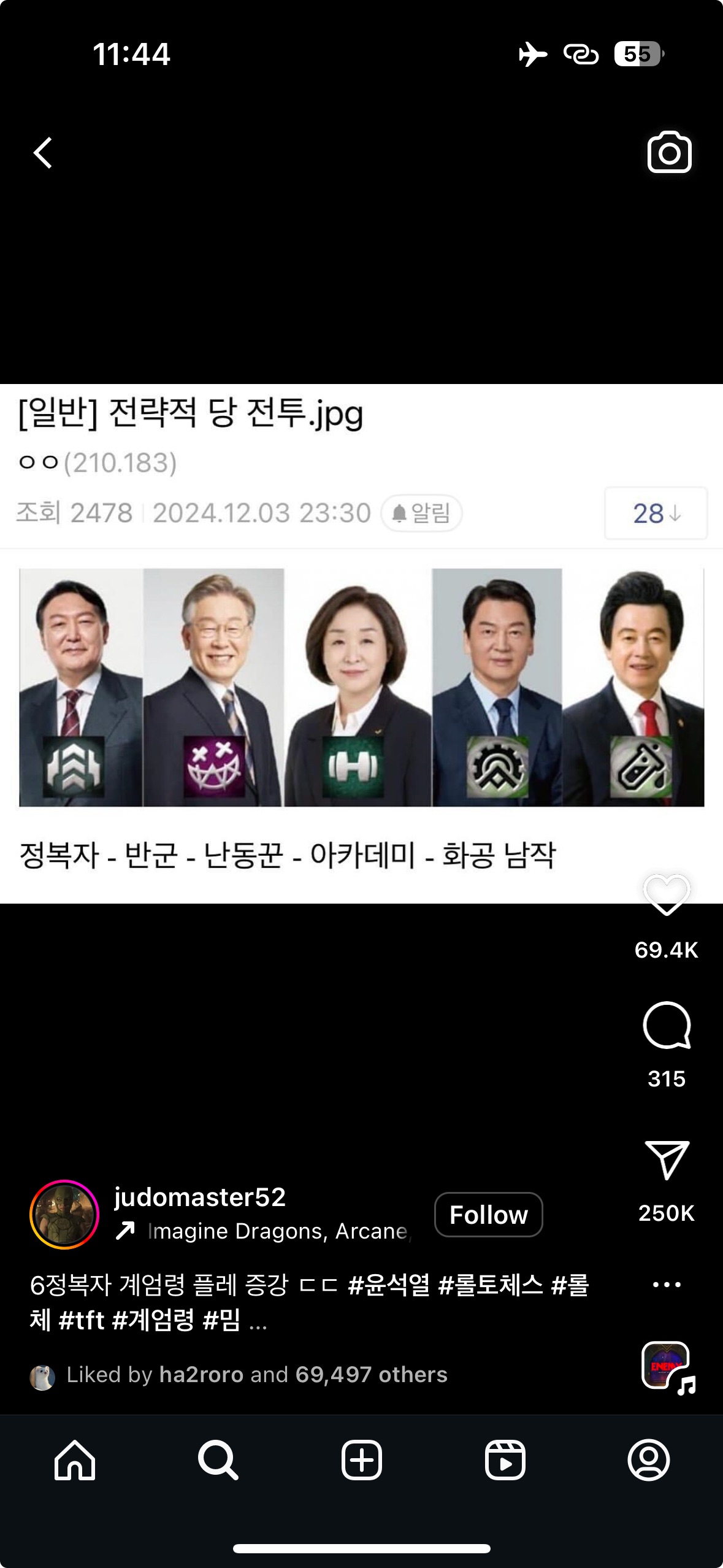723x1568 pixels.
Task: Switch to the Home tab
Action: (75, 1461)
